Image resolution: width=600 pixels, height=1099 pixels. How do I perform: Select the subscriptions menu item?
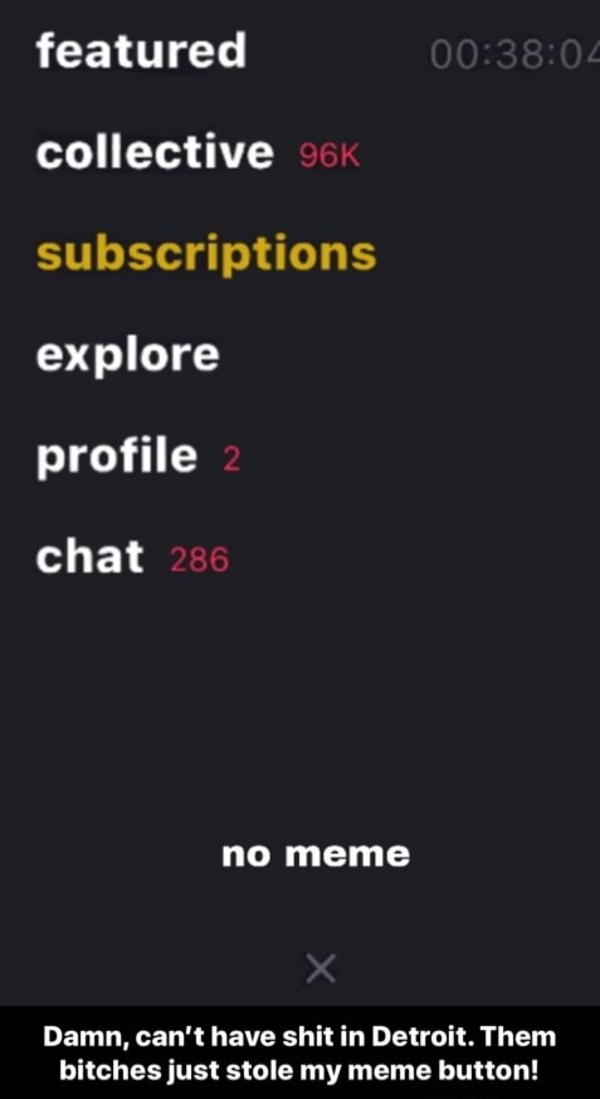coord(206,254)
